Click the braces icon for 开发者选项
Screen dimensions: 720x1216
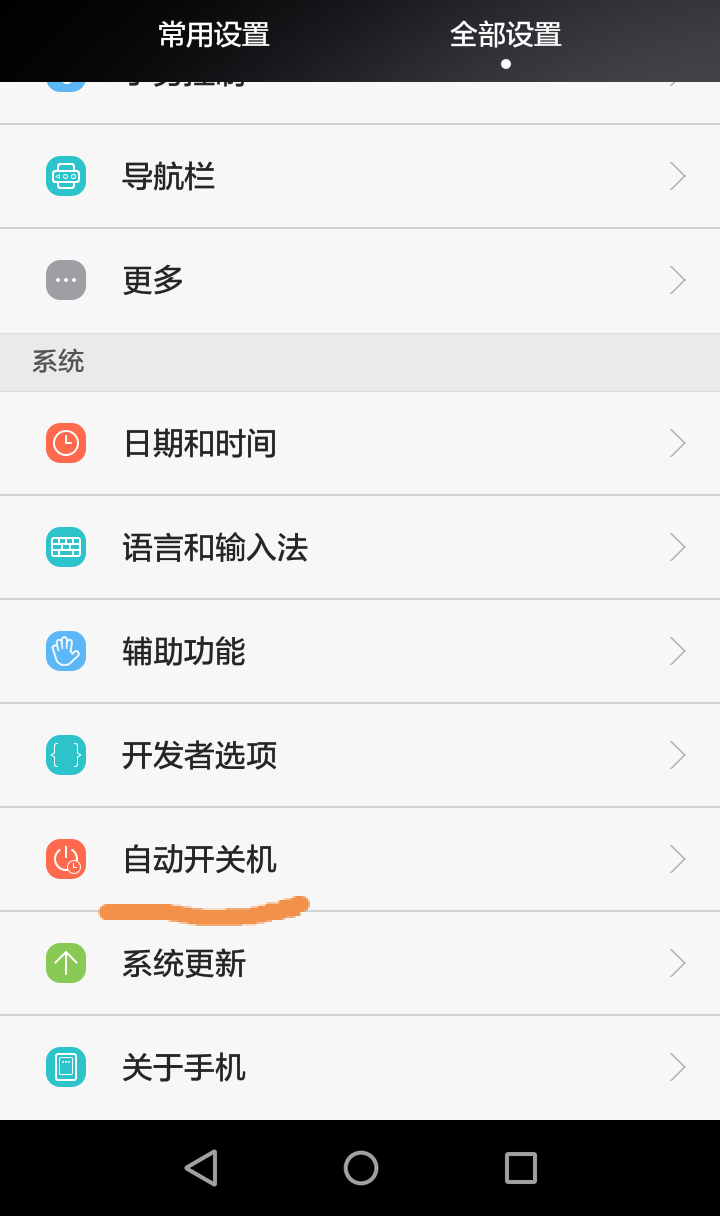65,755
